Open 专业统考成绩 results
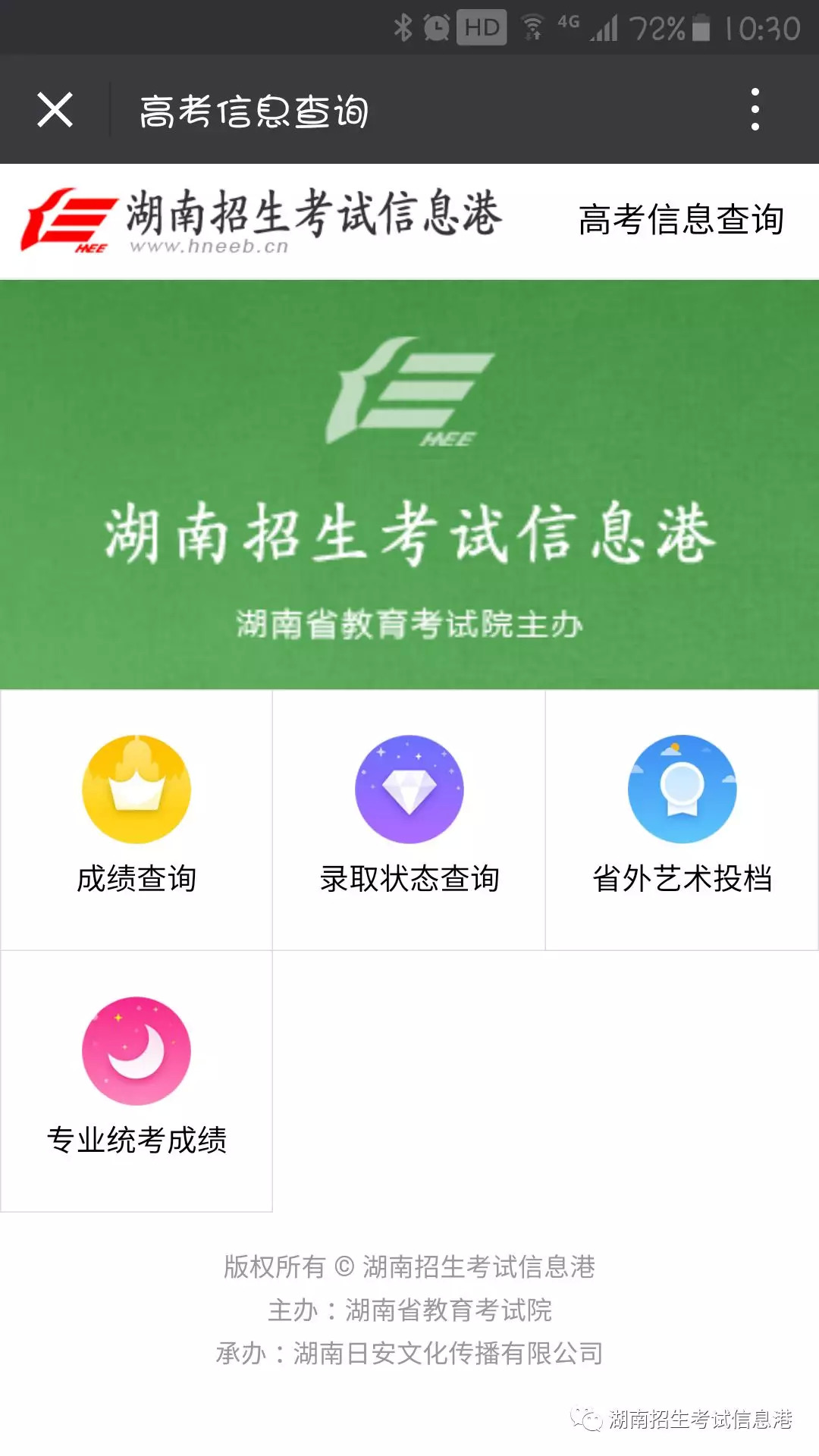 pos(136,1080)
